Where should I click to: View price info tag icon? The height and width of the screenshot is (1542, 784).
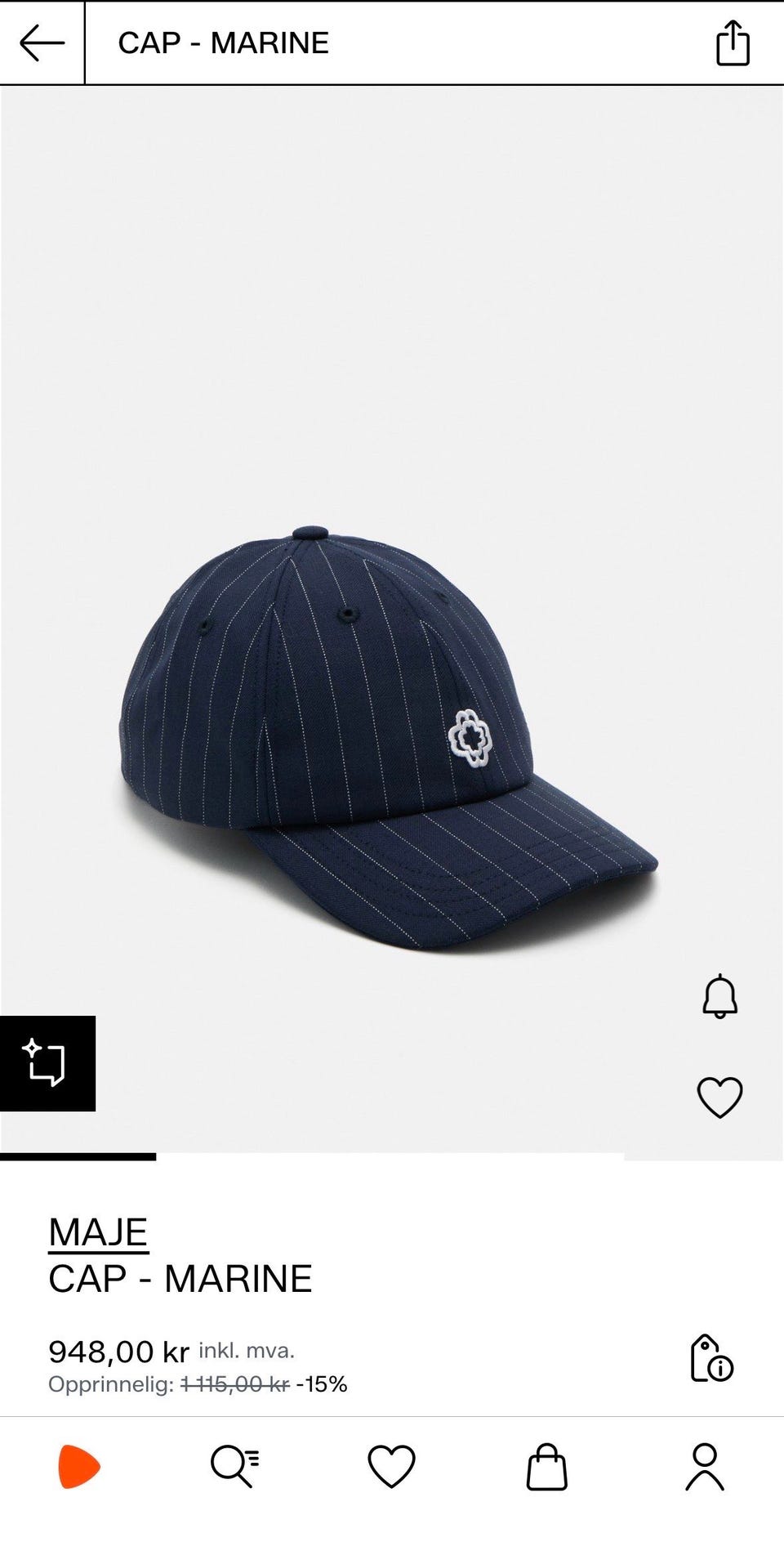[711, 1358]
